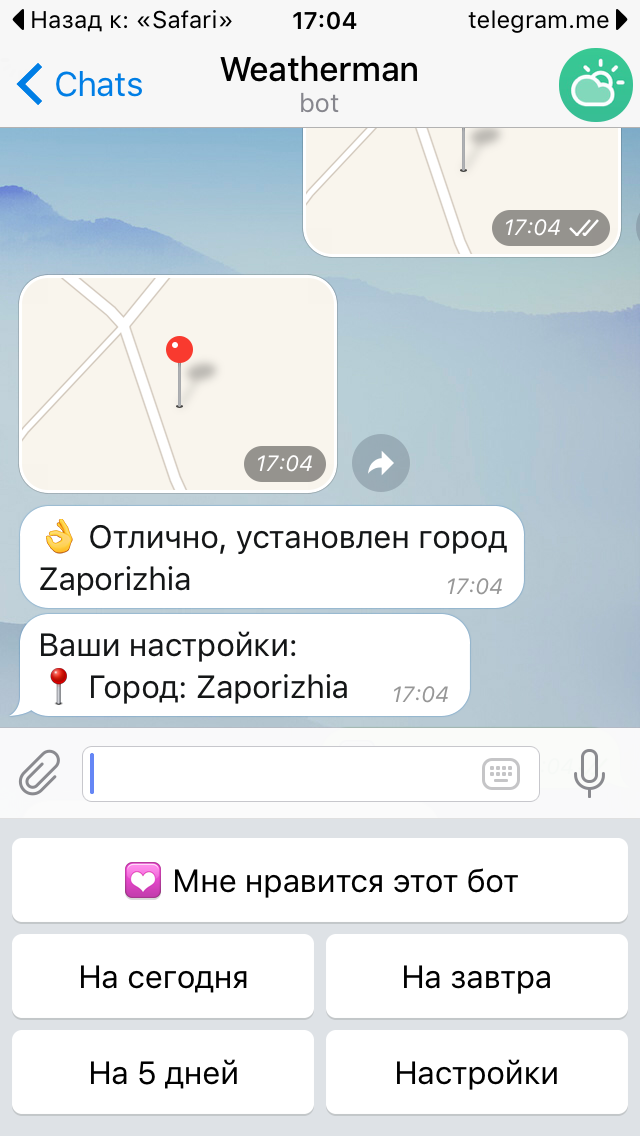This screenshot has height=1136, width=640.
Task: Select "На завтра" forecast button
Action: [476, 976]
